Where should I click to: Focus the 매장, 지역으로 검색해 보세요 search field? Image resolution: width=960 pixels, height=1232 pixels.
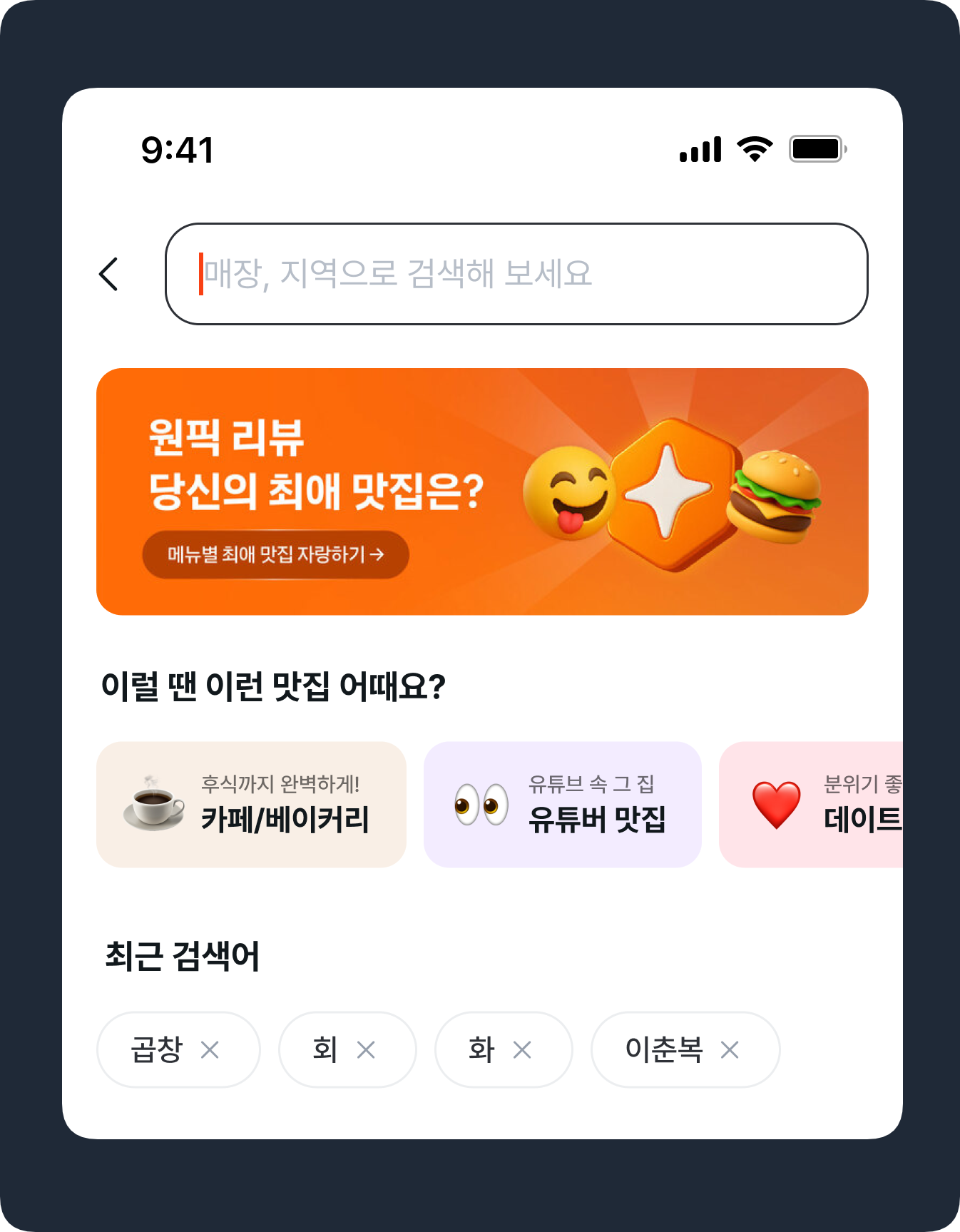(516, 274)
